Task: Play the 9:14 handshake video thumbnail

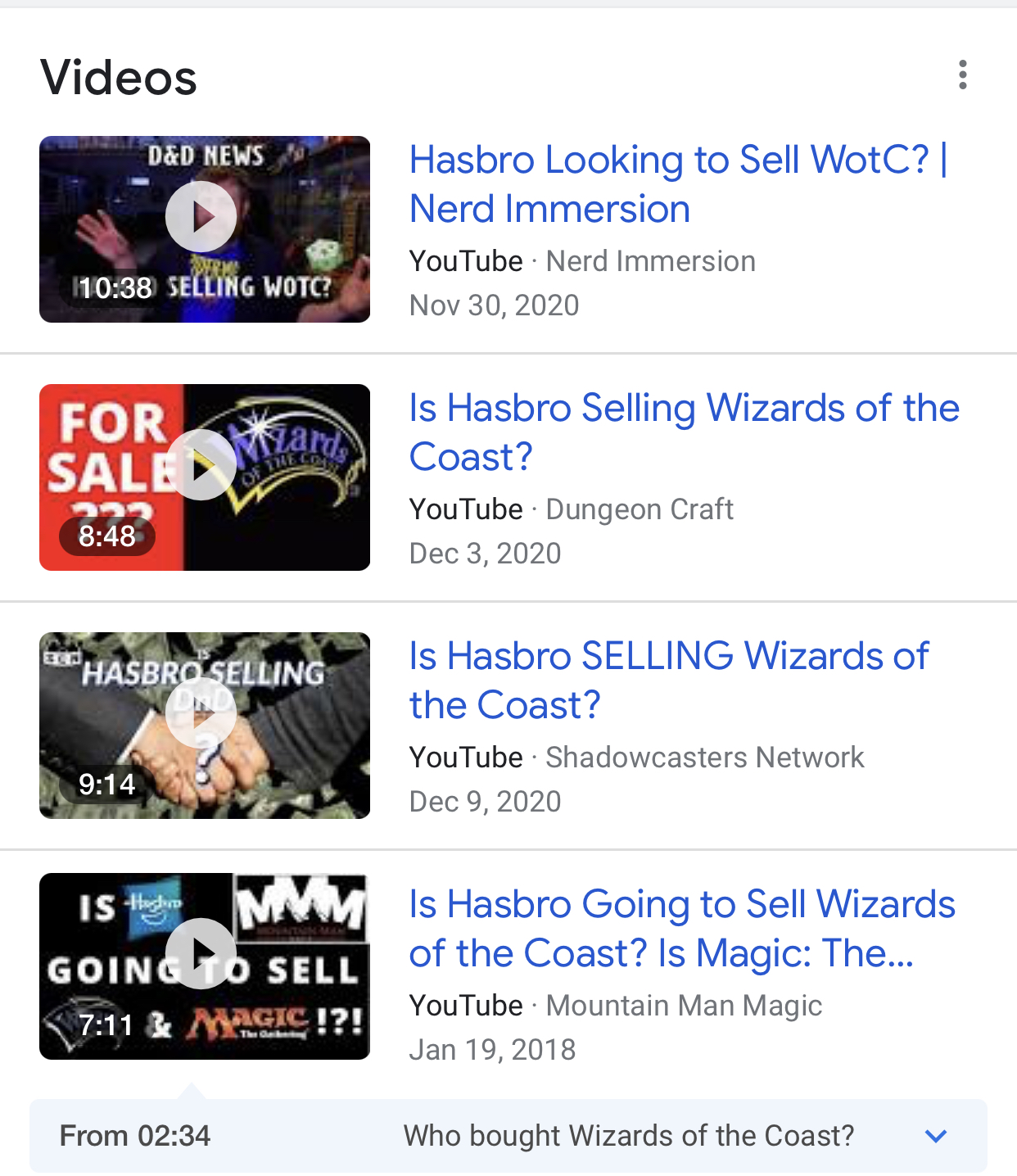Action: click(204, 725)
